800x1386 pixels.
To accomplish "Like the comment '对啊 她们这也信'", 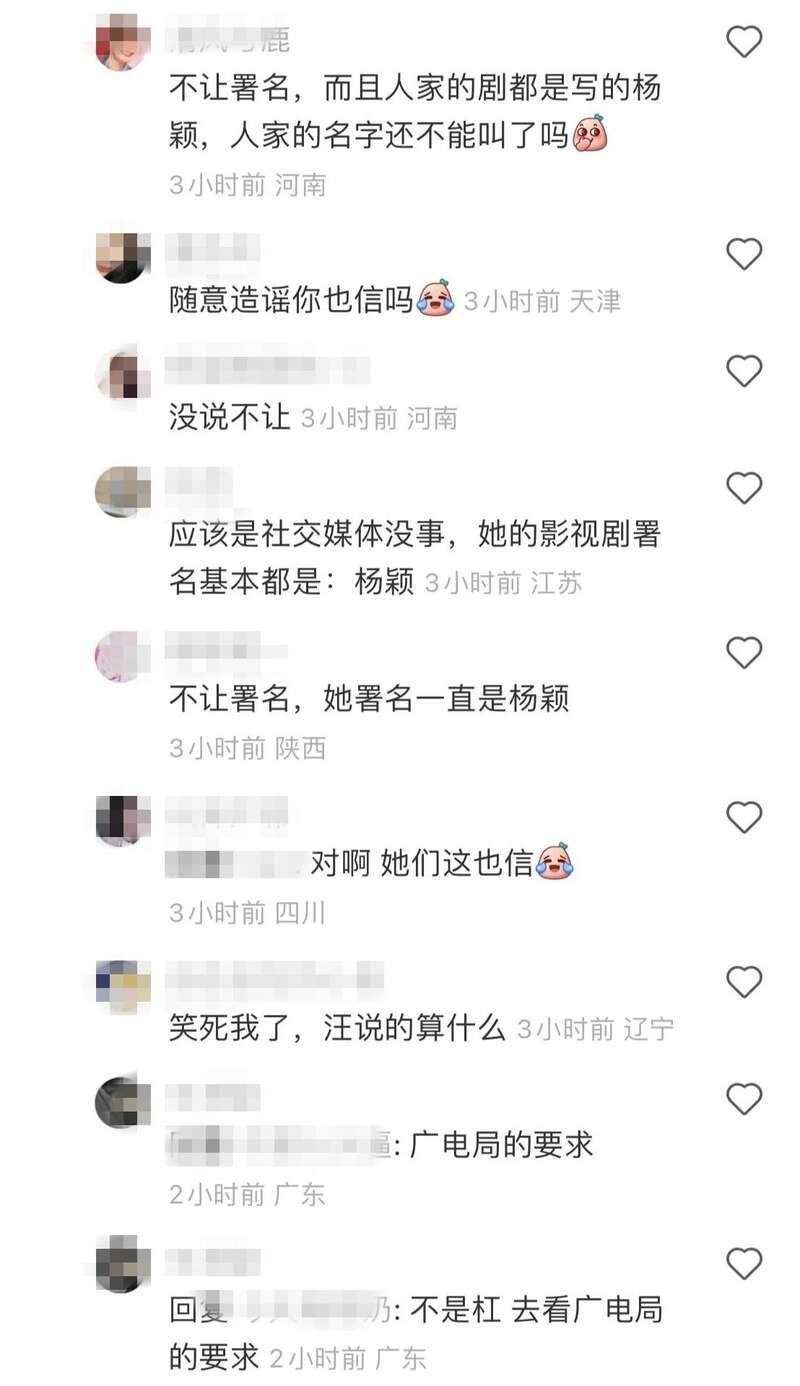I will (743, 818).
